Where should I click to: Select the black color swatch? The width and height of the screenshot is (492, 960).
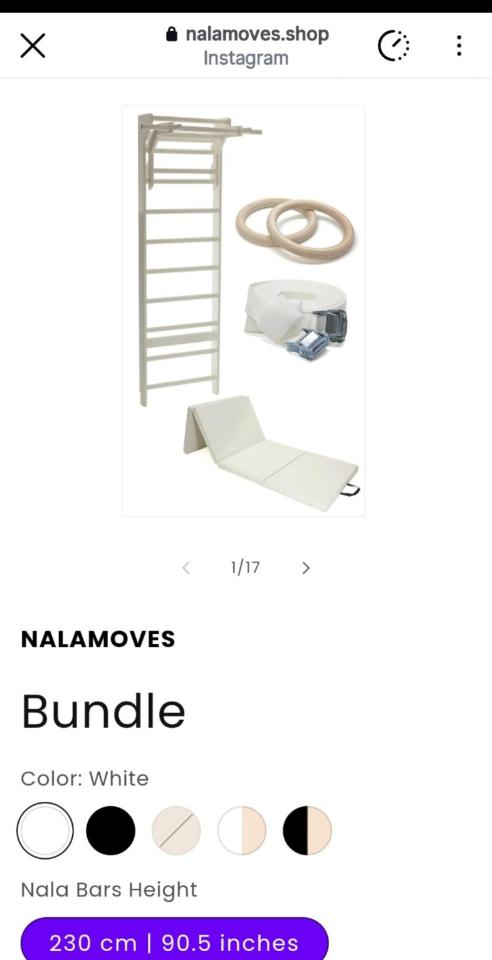(x=111, y=831)
